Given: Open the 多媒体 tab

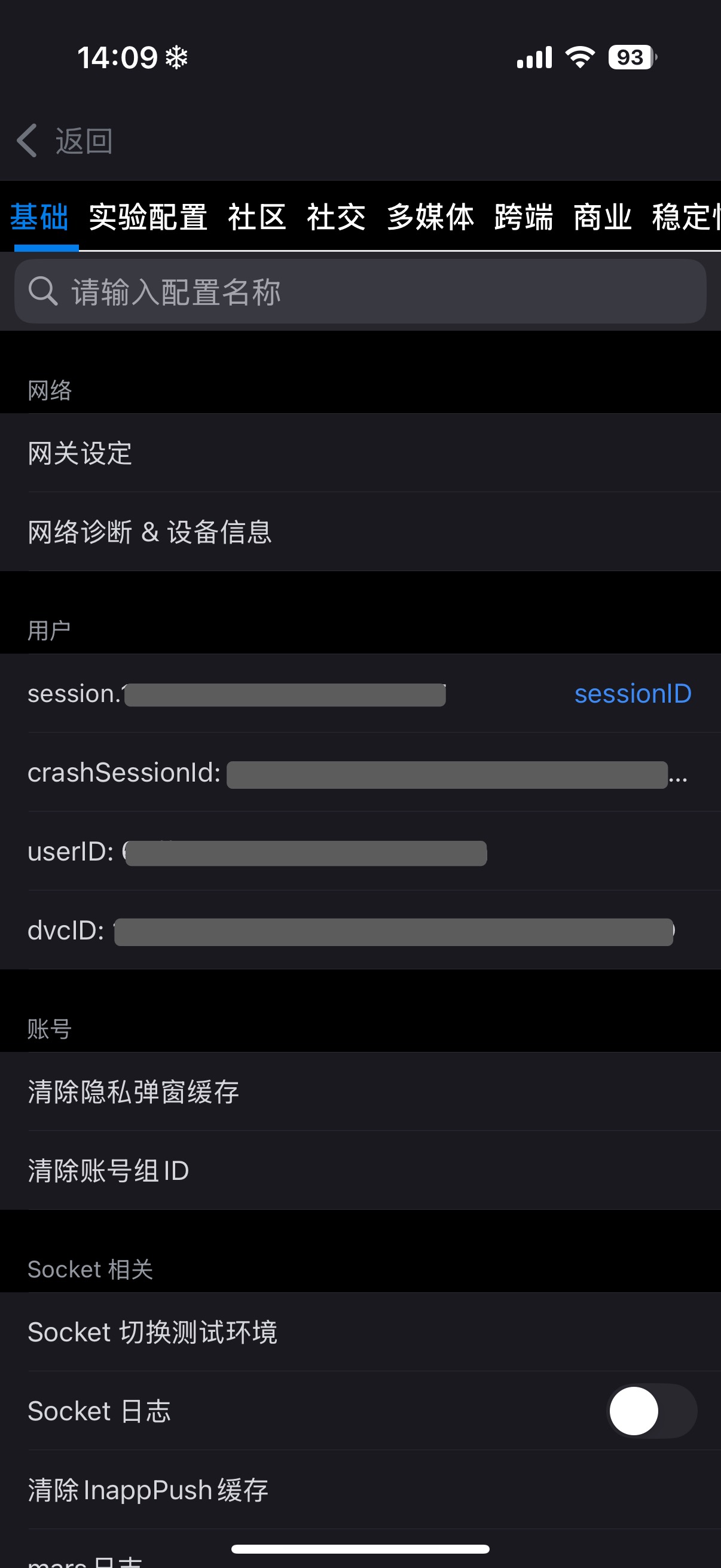Looking at the screenshot, I should pyautogui.click(x=430, y=217).
